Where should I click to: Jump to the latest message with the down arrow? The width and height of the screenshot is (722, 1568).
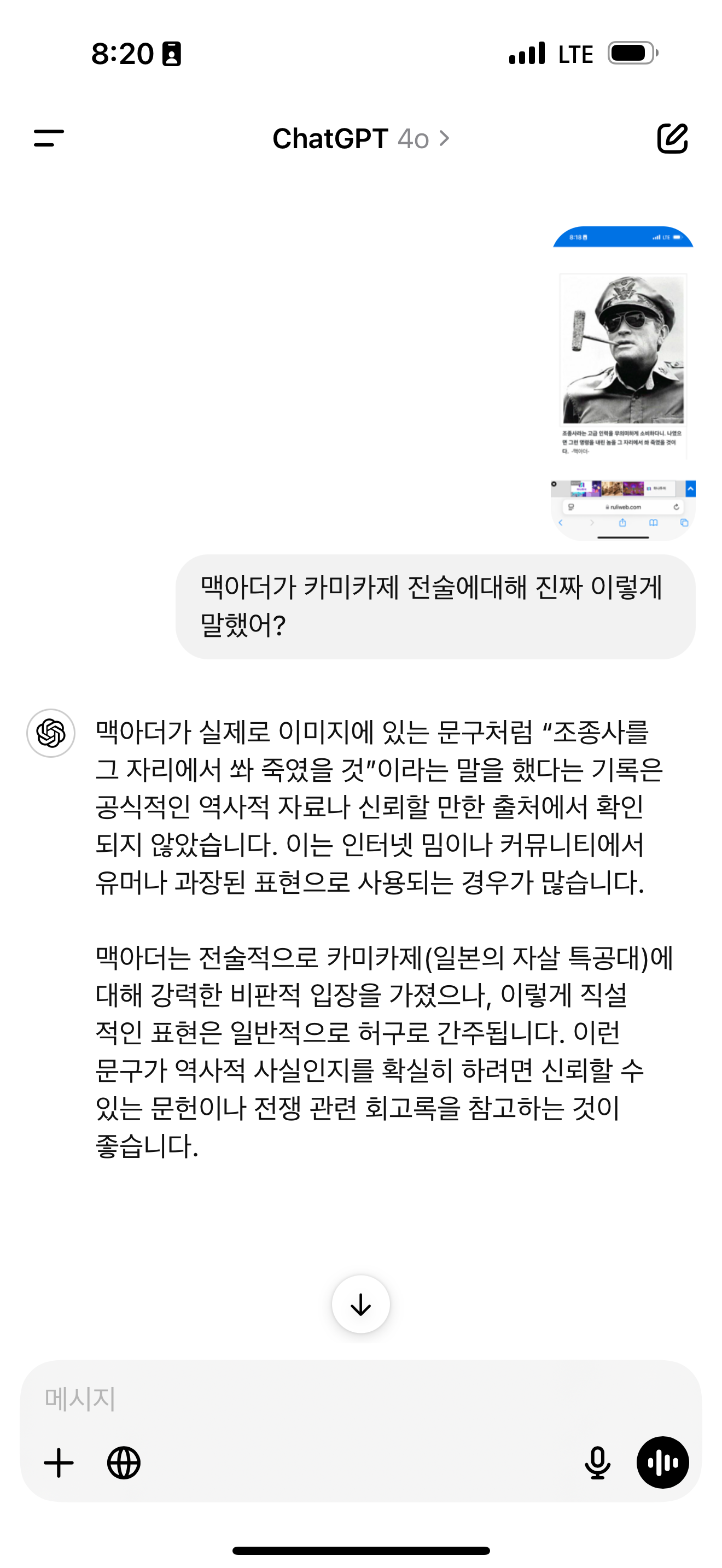click(x=360, y=1304)
